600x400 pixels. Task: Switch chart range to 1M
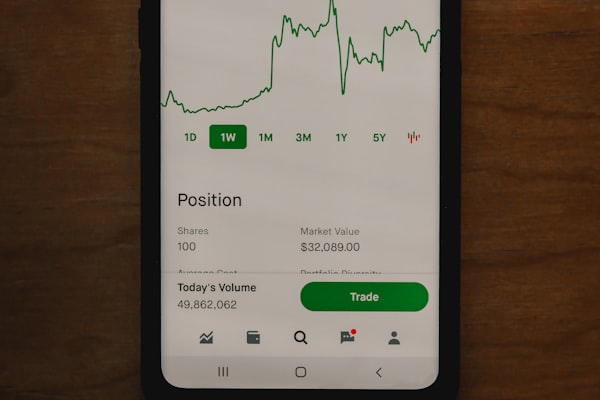[265, 138]
